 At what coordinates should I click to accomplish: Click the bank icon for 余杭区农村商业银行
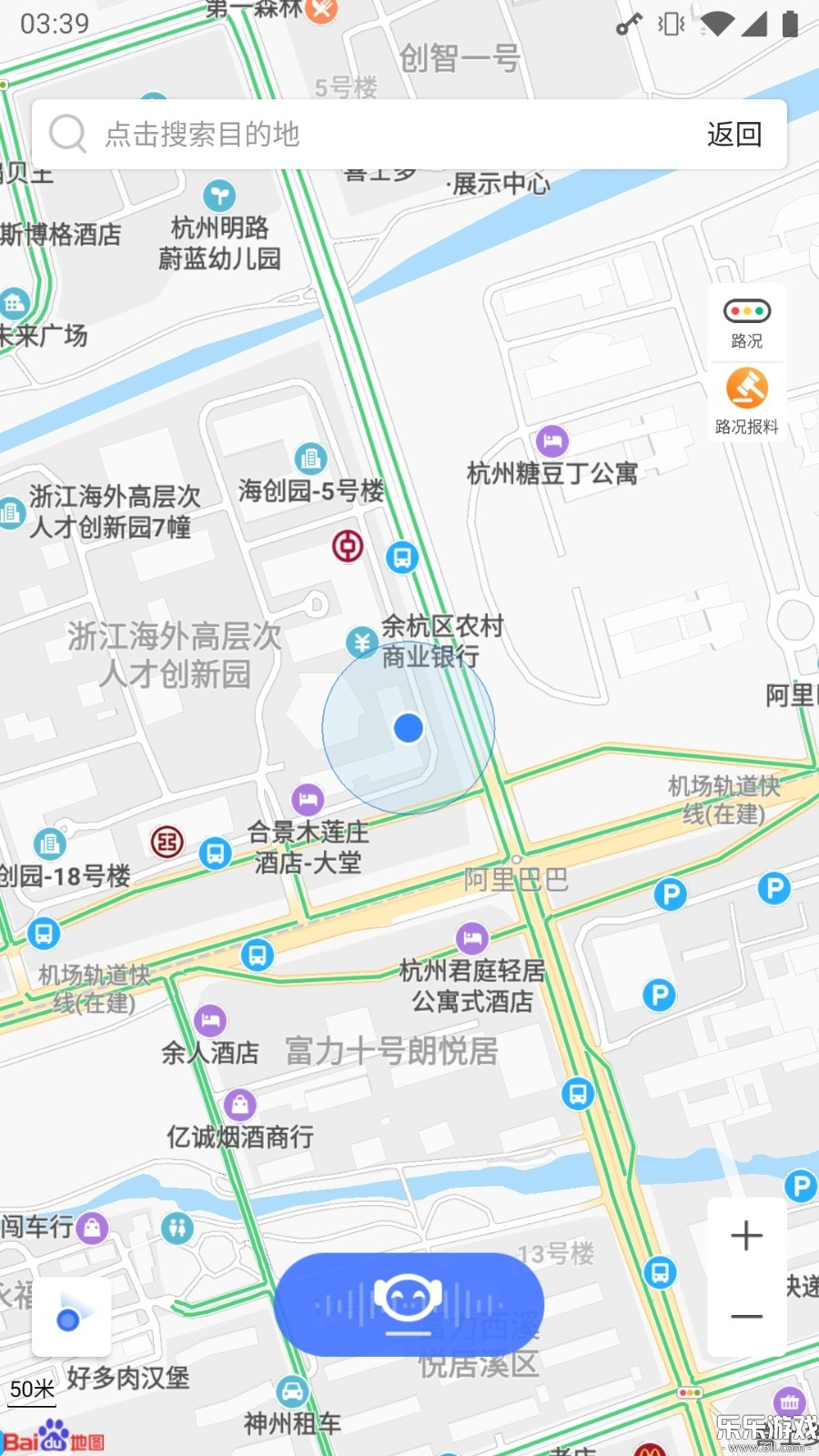[x=361, y=642]
